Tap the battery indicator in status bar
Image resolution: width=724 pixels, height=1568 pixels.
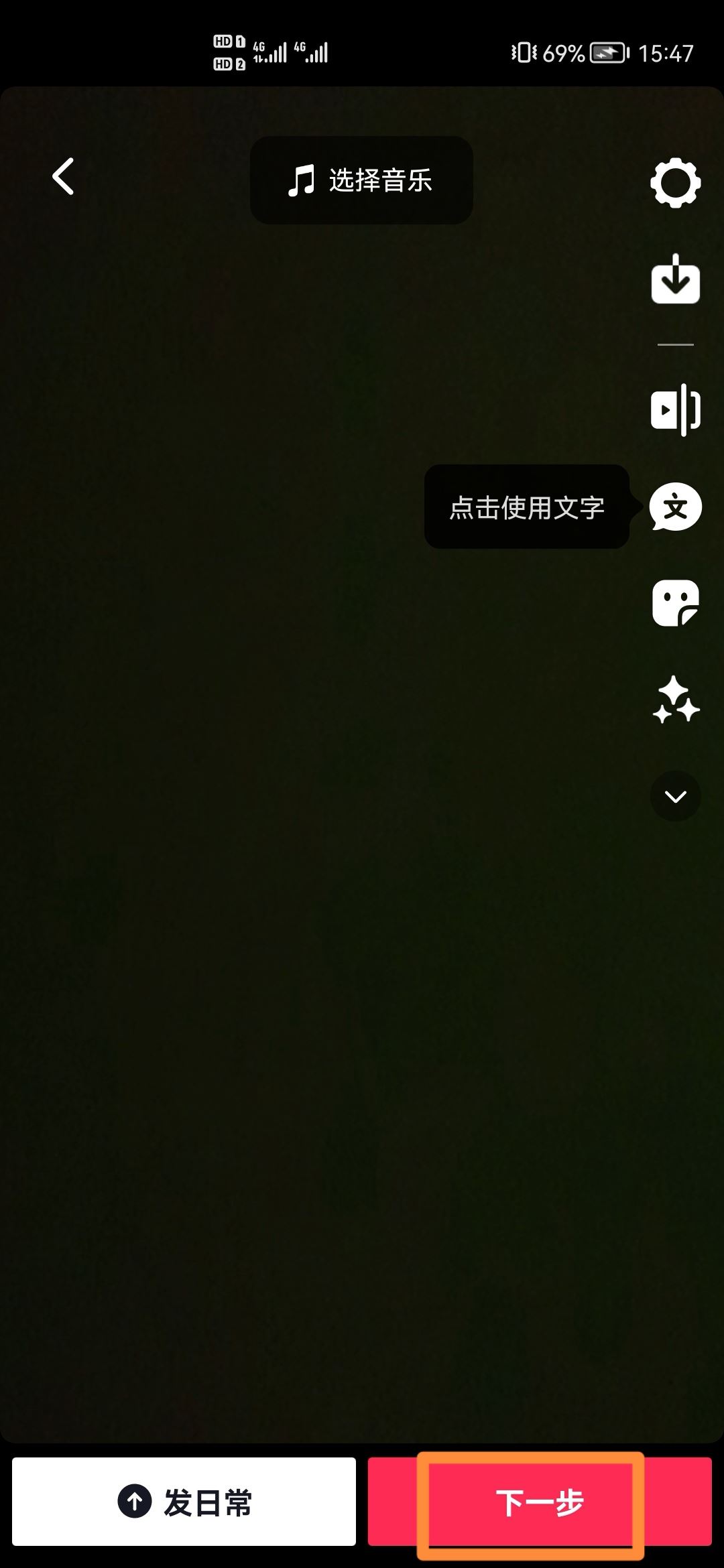click(604, 52)
